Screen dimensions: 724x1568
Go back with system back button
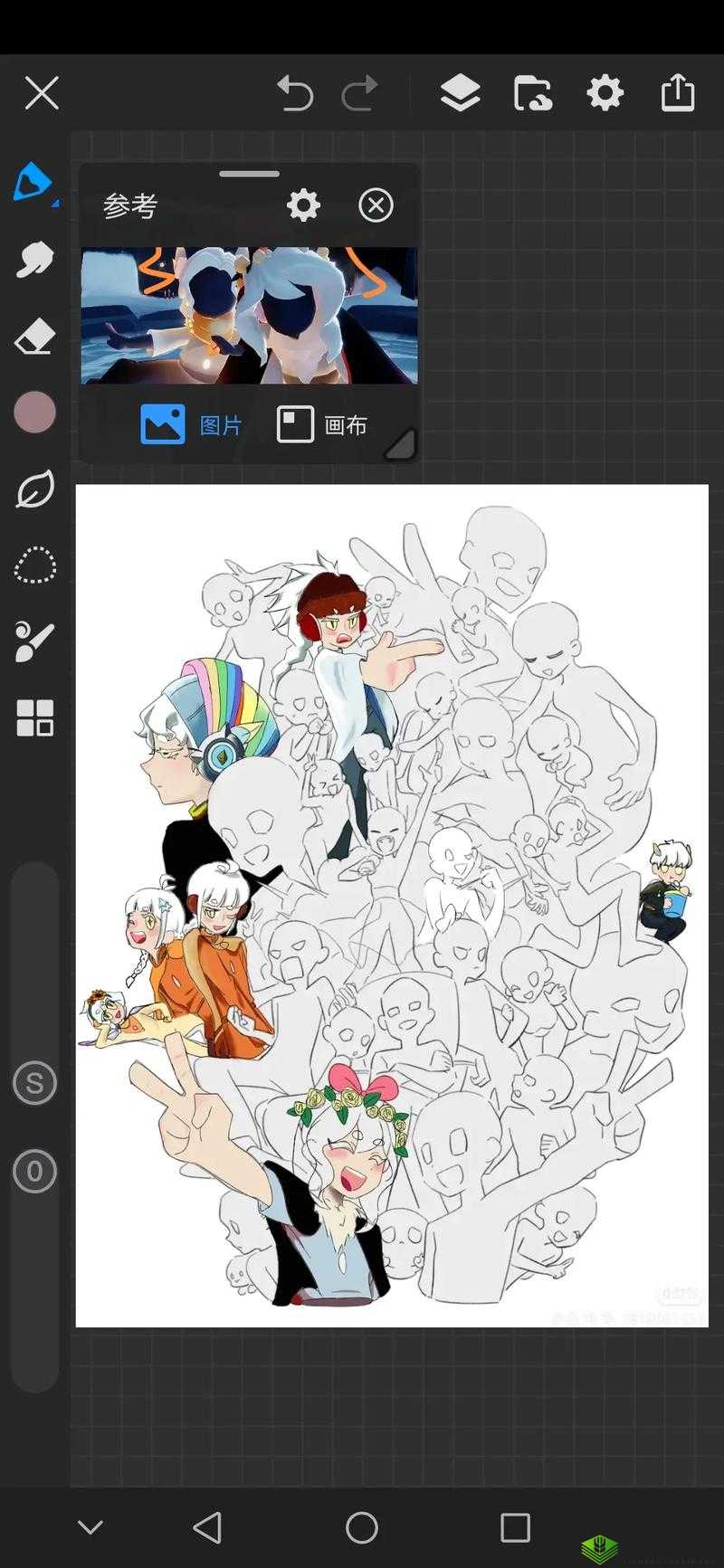click(x=207, y=1527)
